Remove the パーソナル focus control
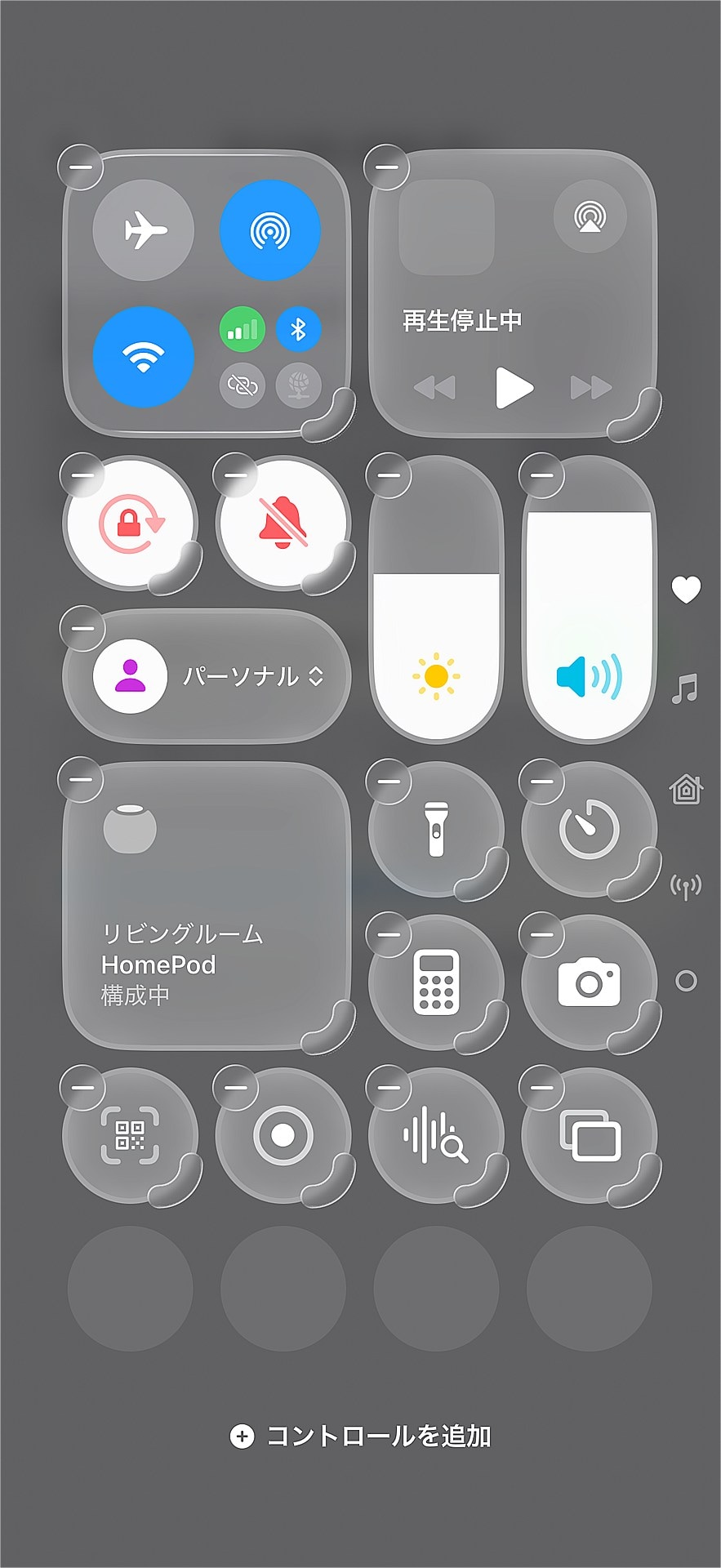721x1568 pixels. (x=82, y=628)
